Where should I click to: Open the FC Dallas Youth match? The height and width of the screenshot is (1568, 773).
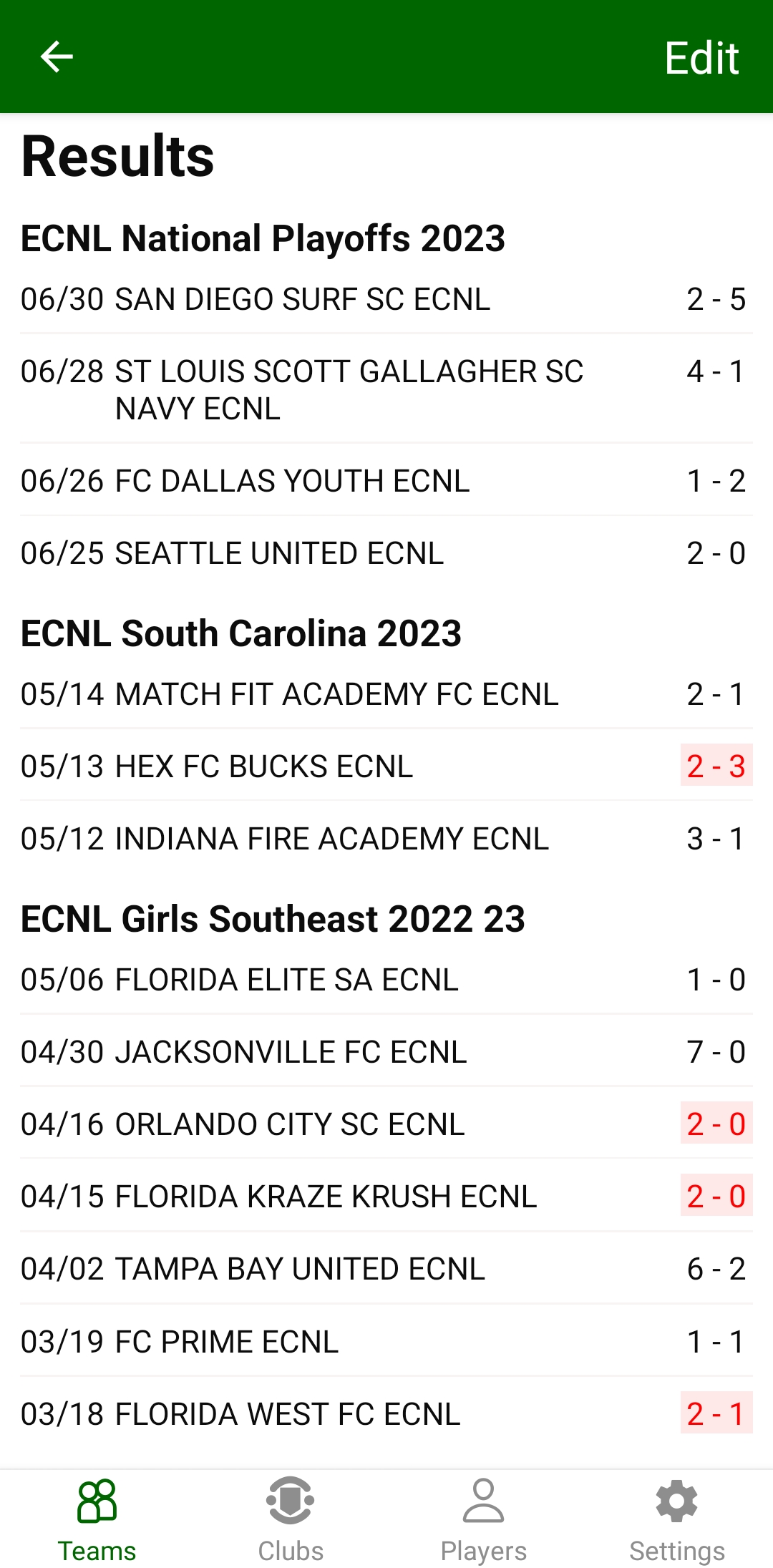coord(386,481)
